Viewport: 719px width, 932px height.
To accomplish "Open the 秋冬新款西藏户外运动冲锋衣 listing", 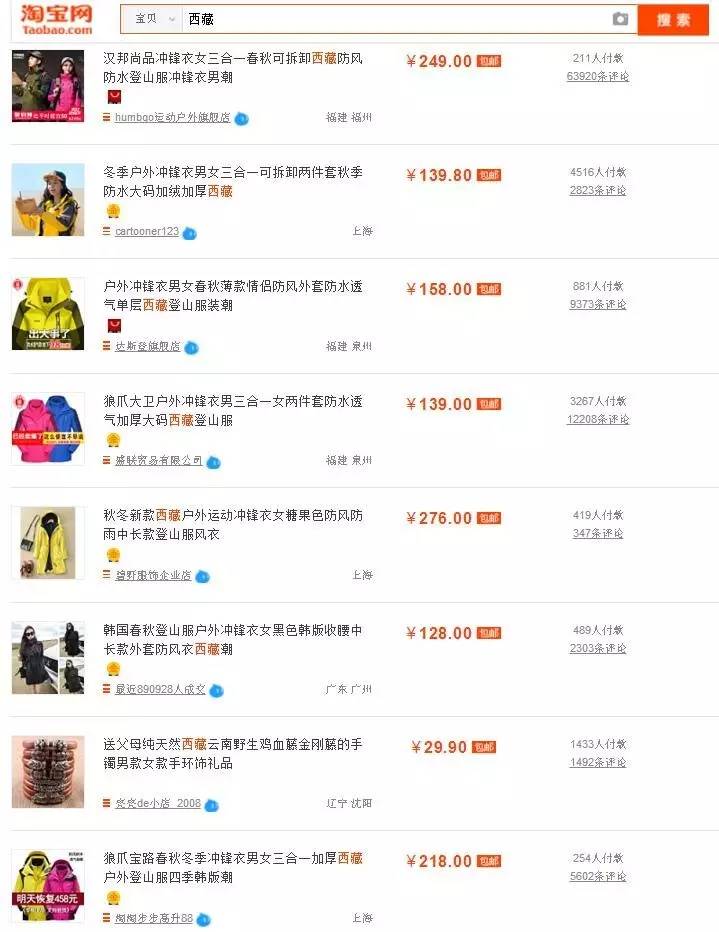I will tap(233, 525).
